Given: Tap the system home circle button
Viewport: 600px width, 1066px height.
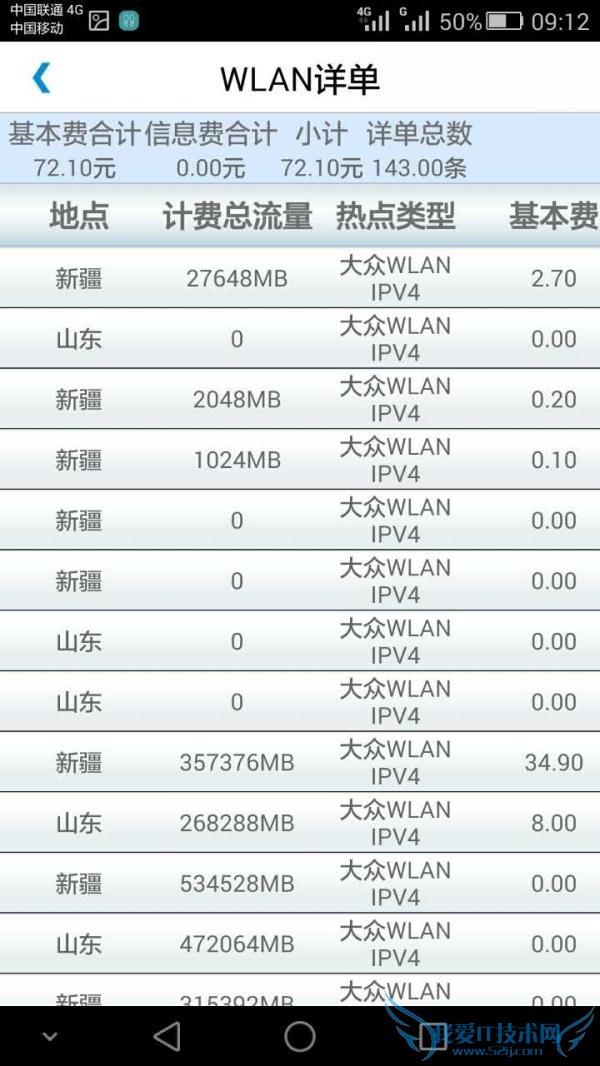Looking at the screenshot, I should 300,1036.
